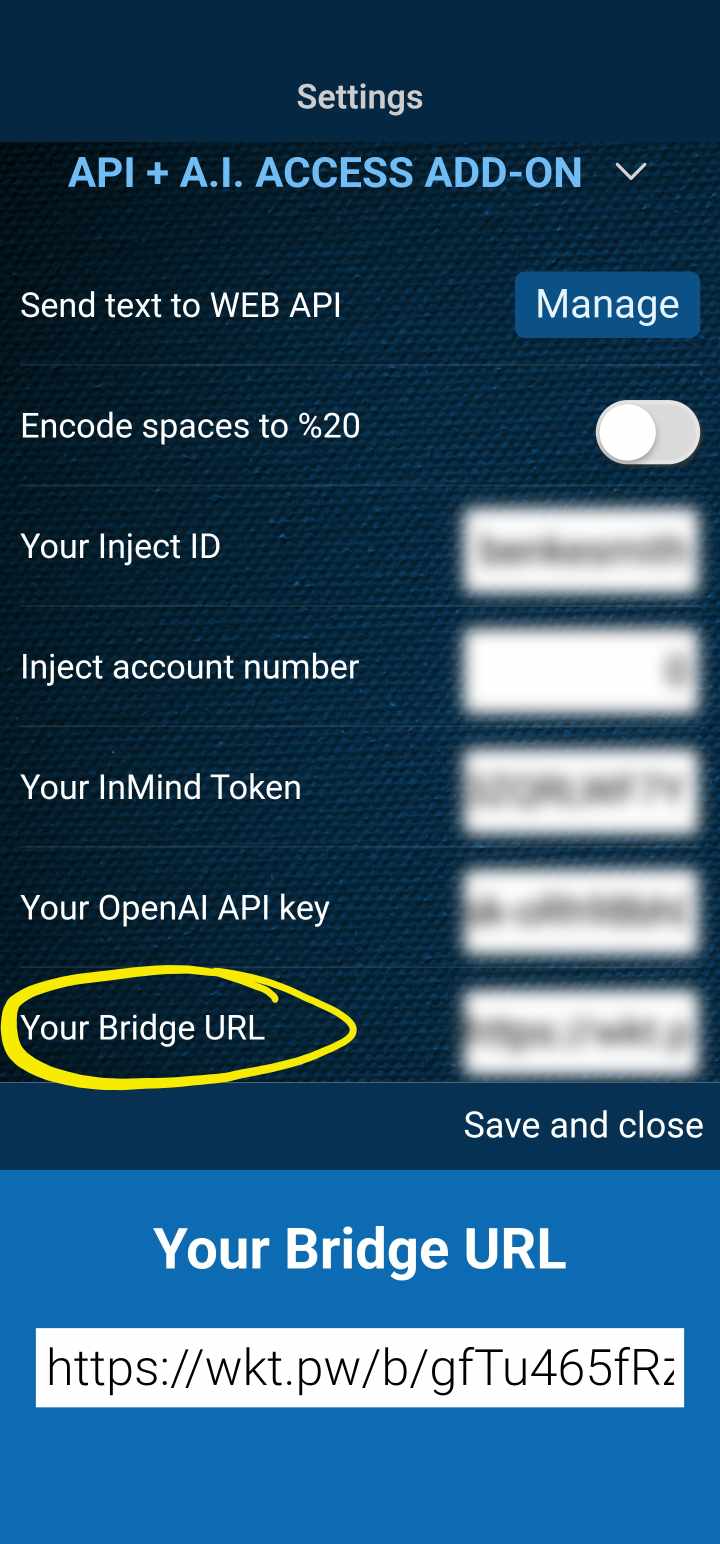The height and width of the screenshot is (1544, 720).
Task: Open Manage for Send text to WEB API
Action: [x=607, y=304]
